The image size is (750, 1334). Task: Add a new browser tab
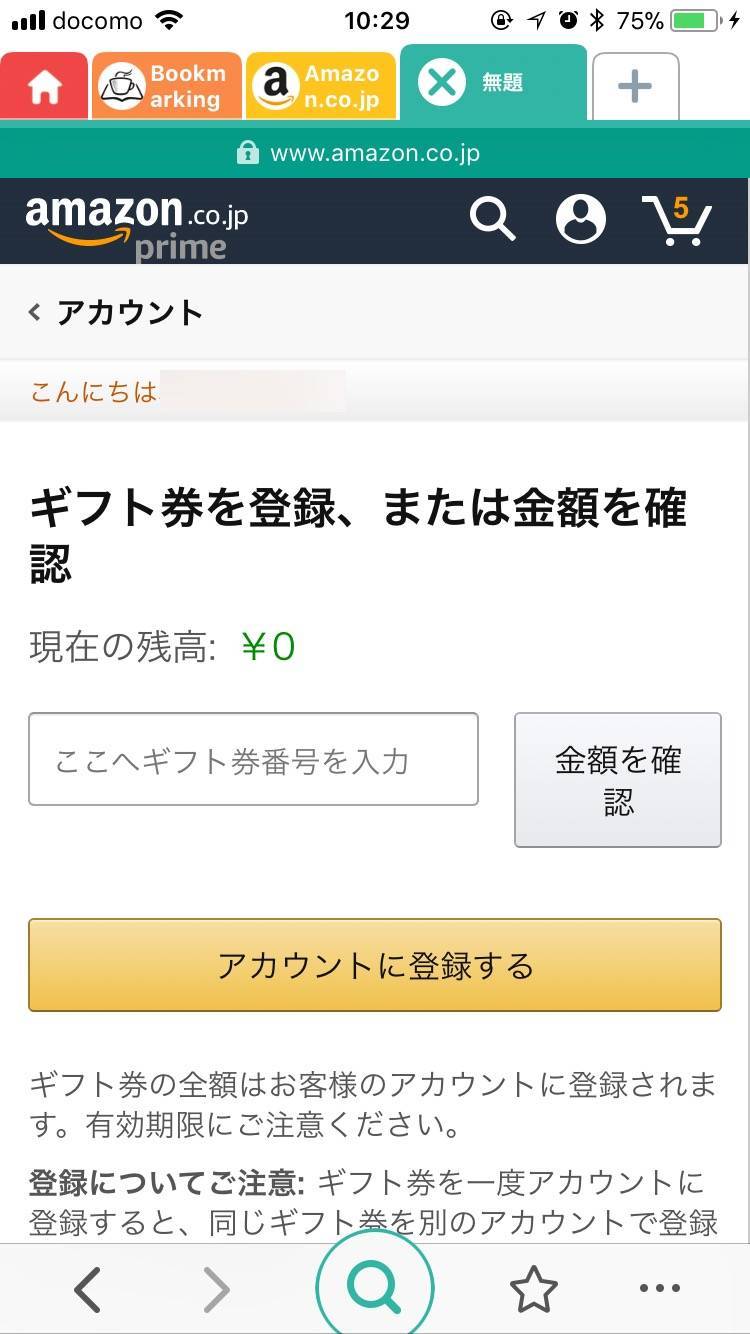click(x=635, y=87)
